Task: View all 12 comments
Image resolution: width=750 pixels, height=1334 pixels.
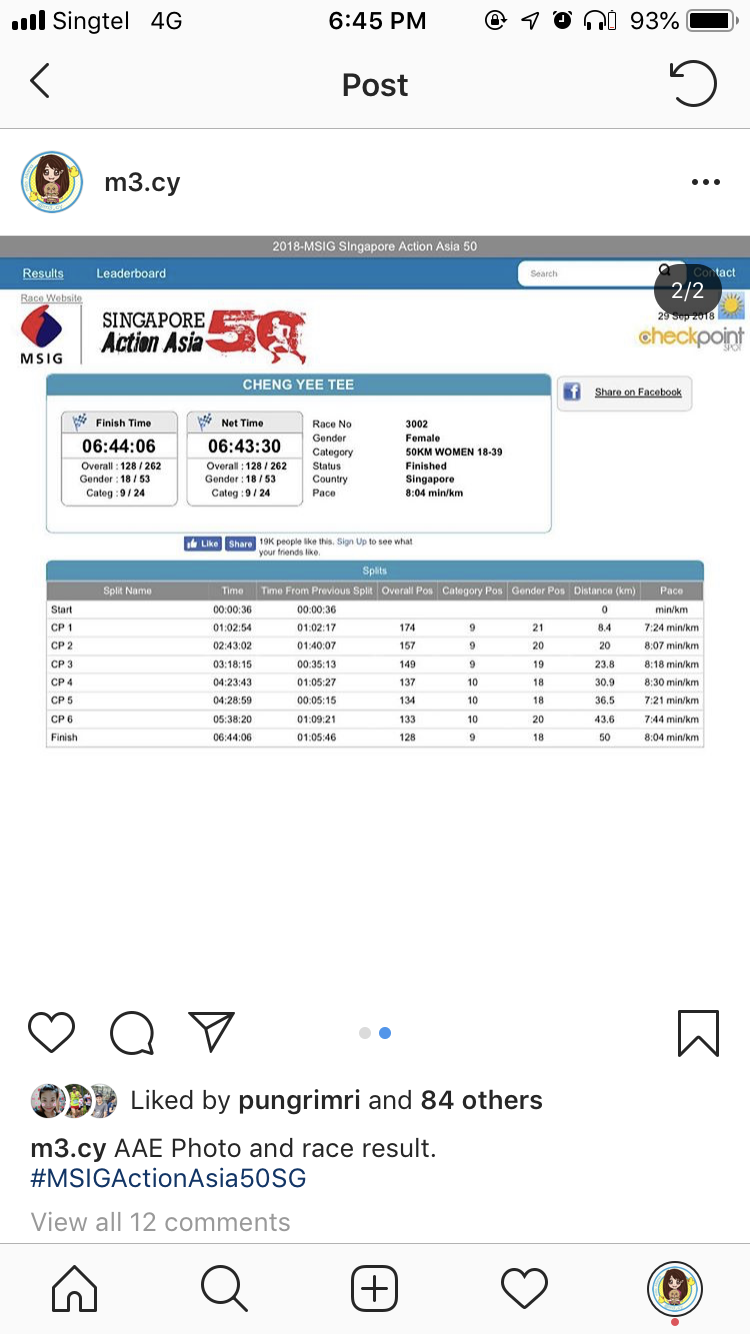Action: click(160, 1222)
